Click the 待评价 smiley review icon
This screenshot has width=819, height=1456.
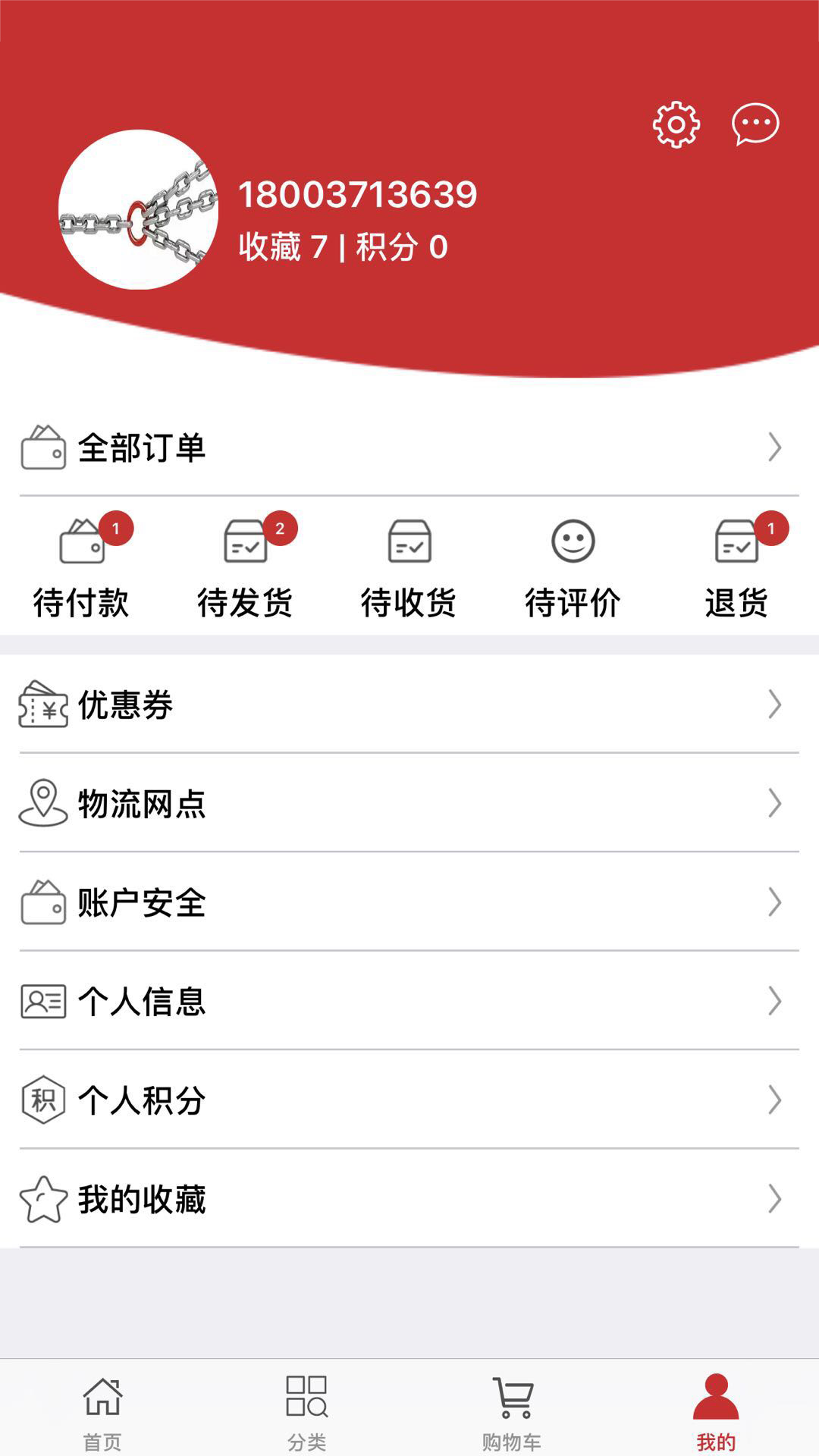(574, 542)
